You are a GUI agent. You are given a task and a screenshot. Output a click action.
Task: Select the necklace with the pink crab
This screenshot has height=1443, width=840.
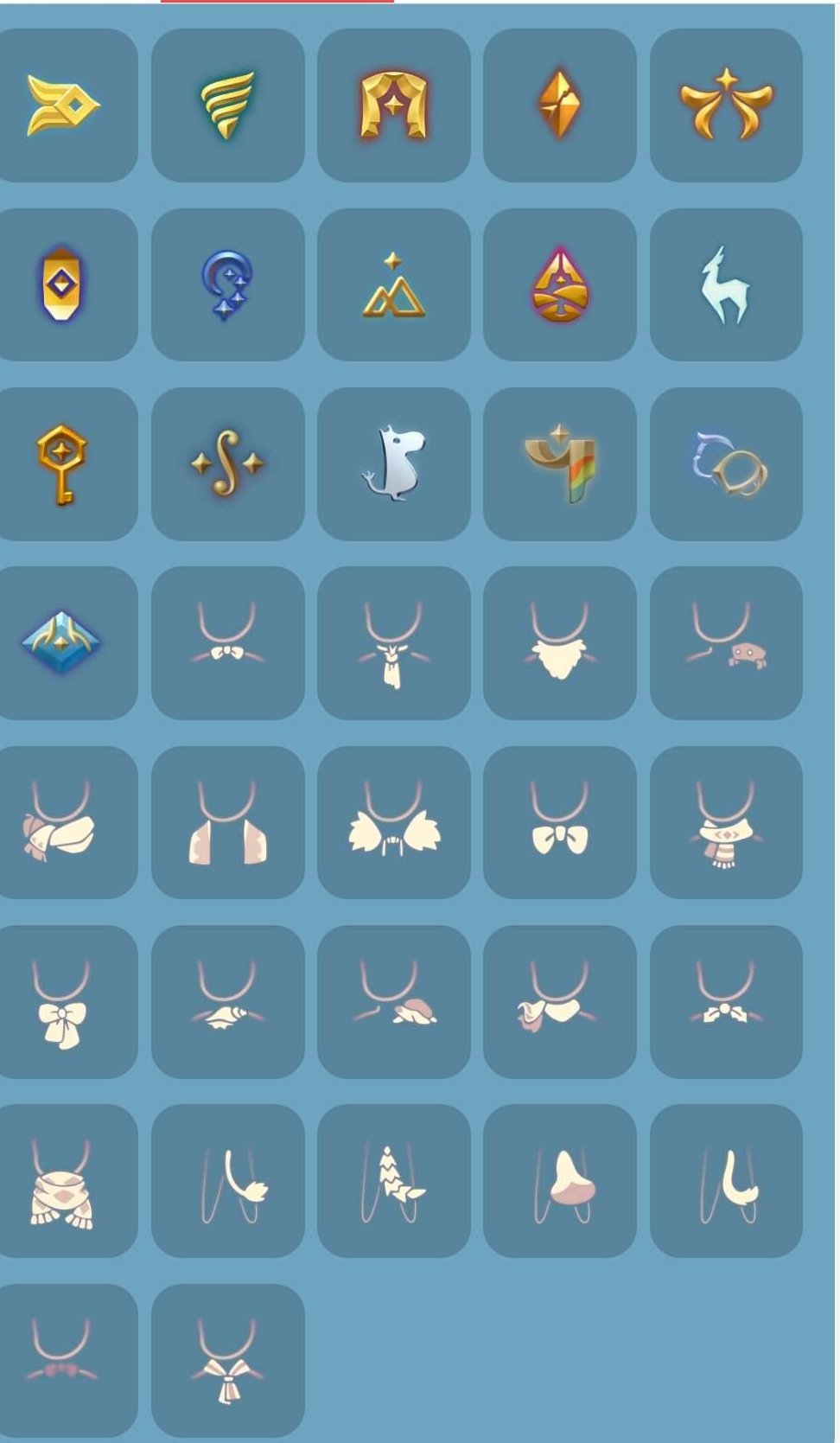(x=725, y=642)
